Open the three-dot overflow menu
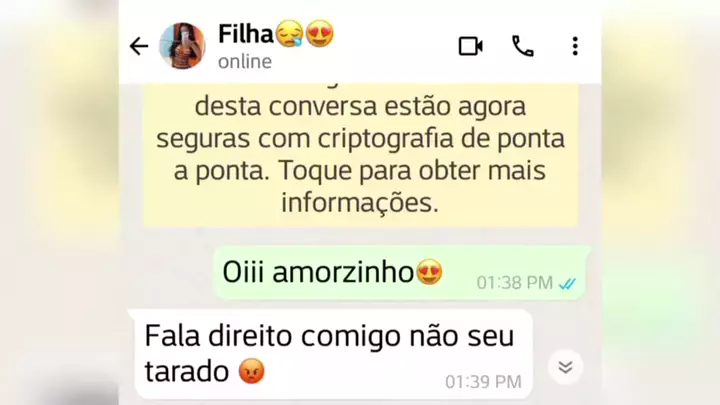This screenshot has height=405, width=720. pyautogui.click(x=575, y=46)
